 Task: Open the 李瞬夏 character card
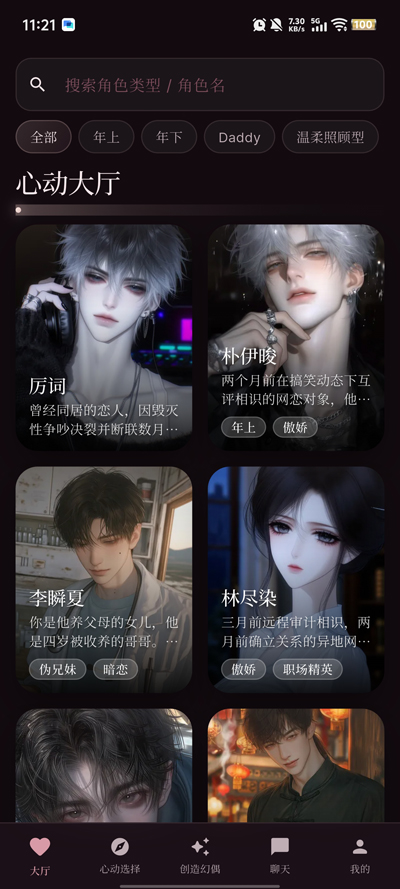[104, 579]
